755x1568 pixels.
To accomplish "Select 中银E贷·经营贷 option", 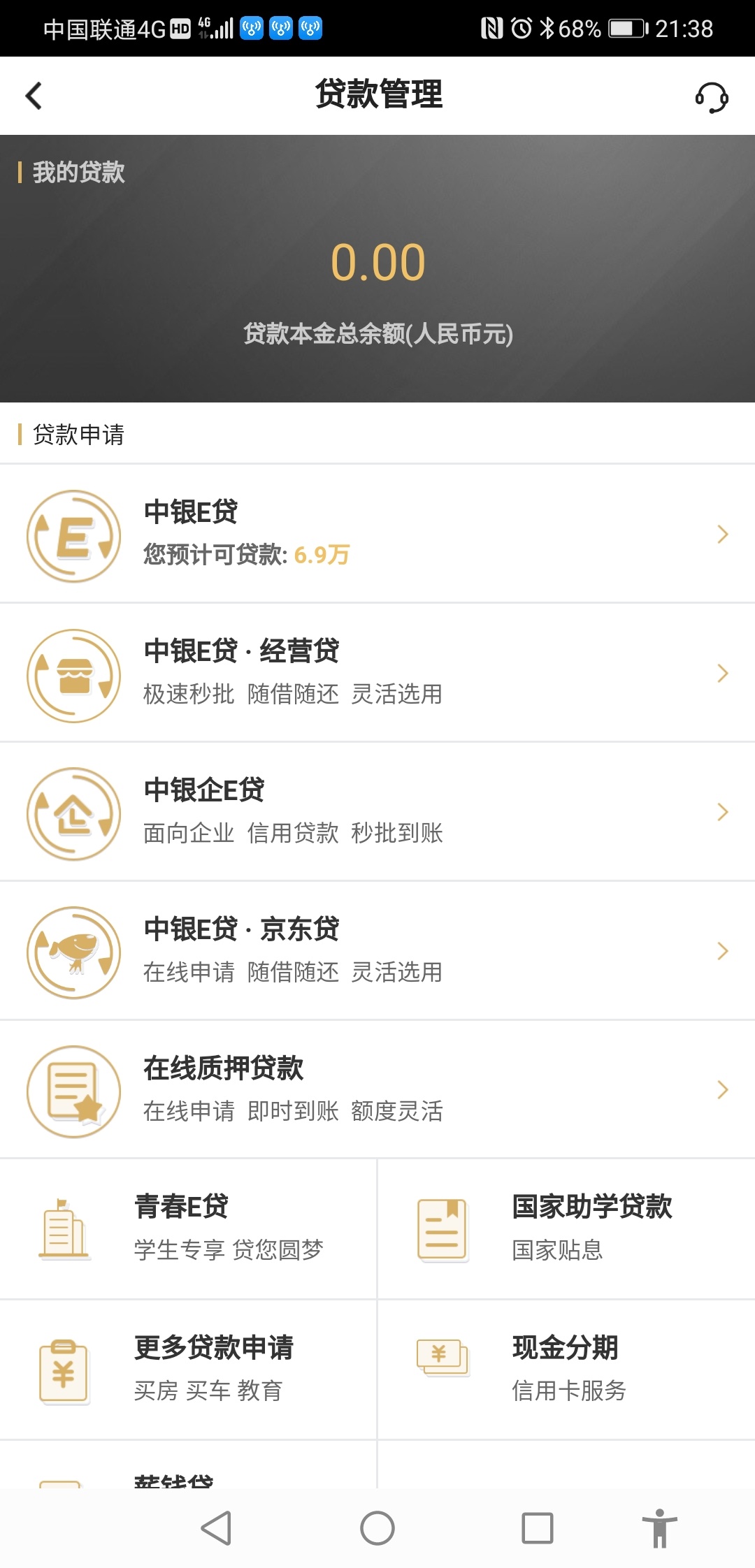I will point(377,673).
